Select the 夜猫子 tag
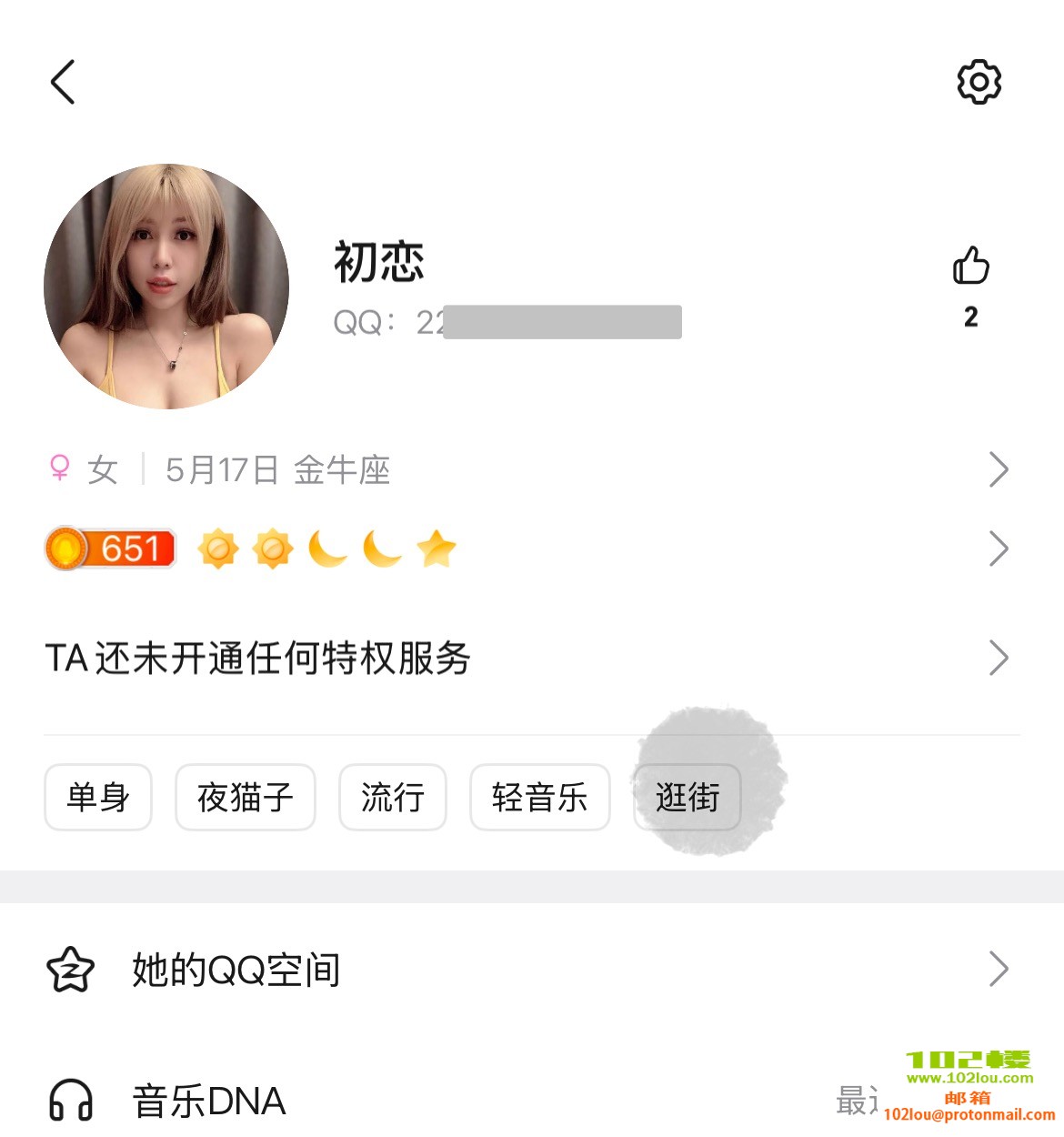Screen dimensions: 1064x1137 (246, 798)
